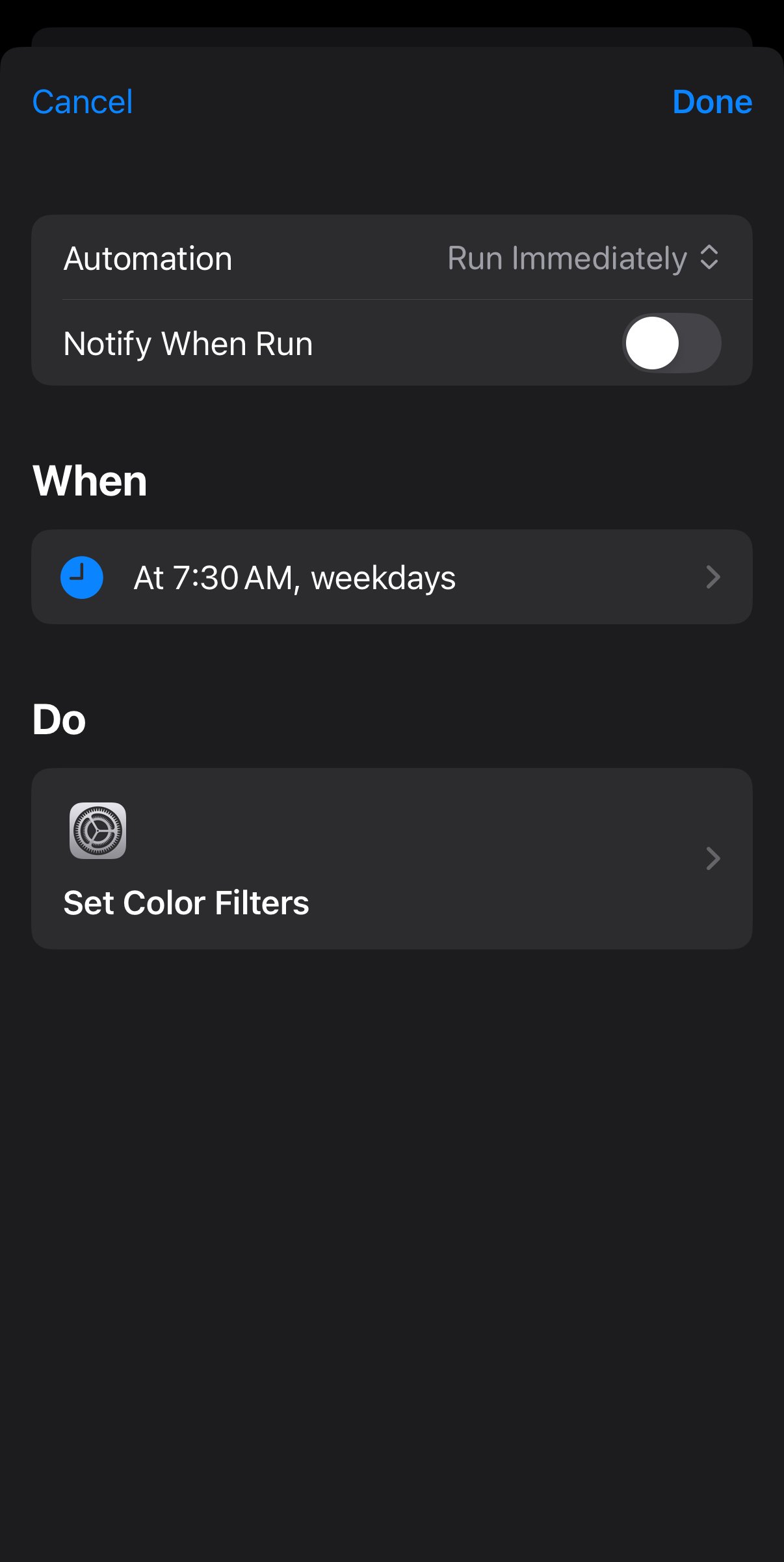Tap the blue clock icon on the trigger row

[x=81, y=576]
